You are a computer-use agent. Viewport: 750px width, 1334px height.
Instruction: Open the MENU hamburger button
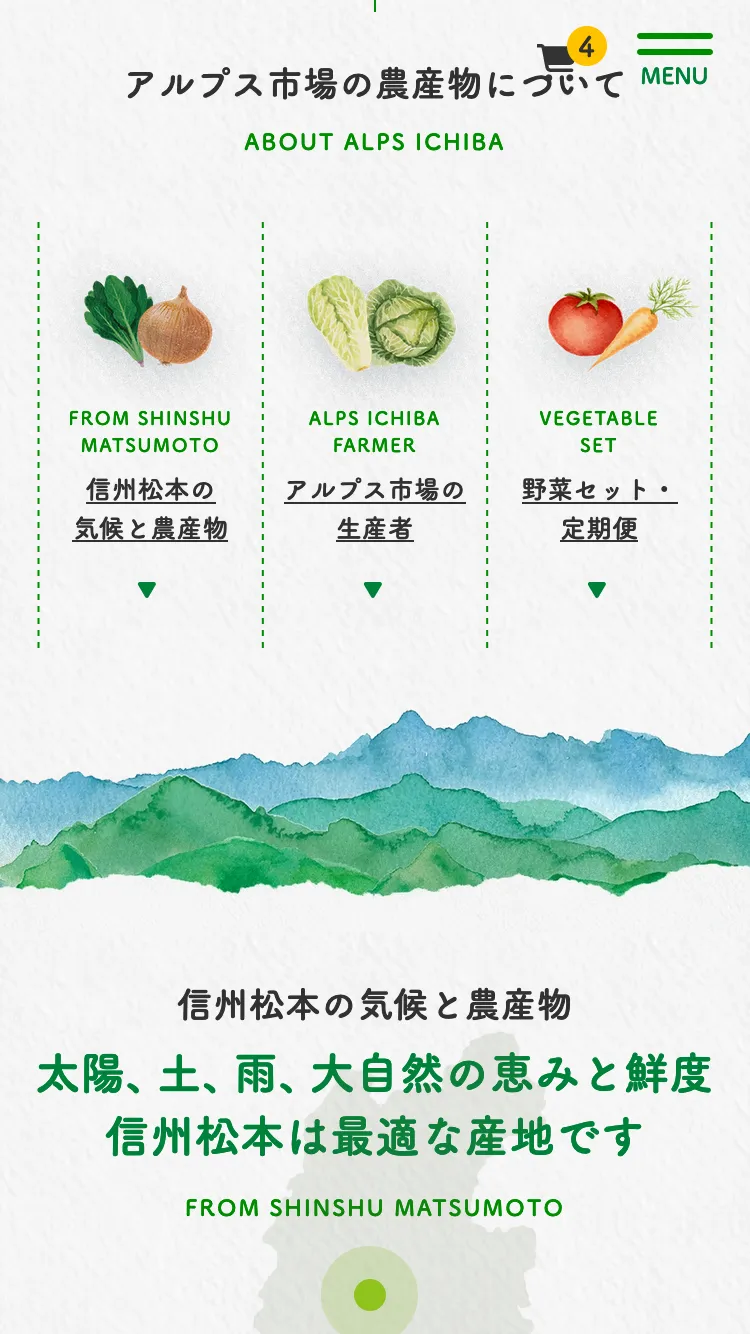tap(674, 60)
